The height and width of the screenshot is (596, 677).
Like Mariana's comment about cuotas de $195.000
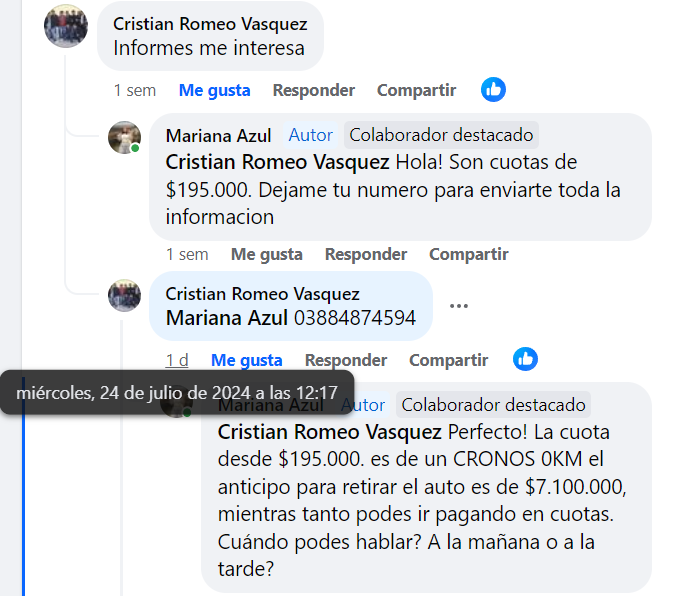(266, 254)
